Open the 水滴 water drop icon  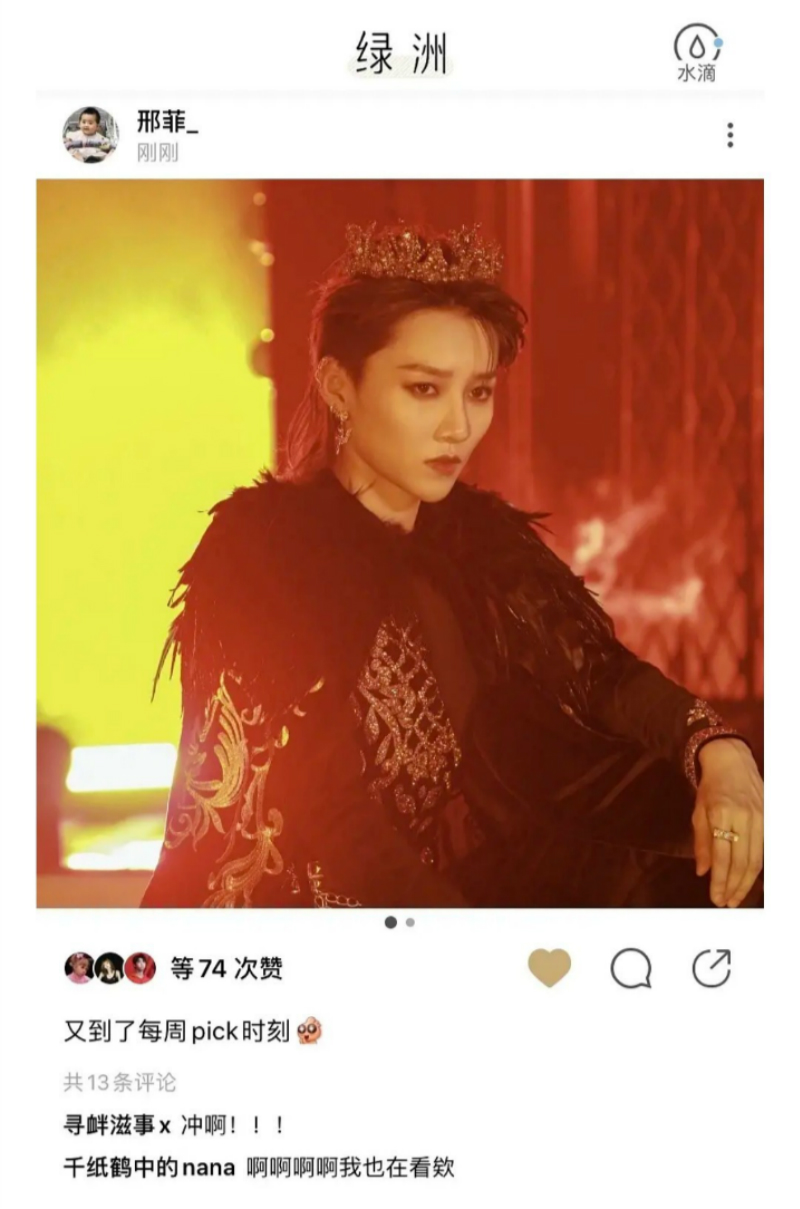(697, 52)
